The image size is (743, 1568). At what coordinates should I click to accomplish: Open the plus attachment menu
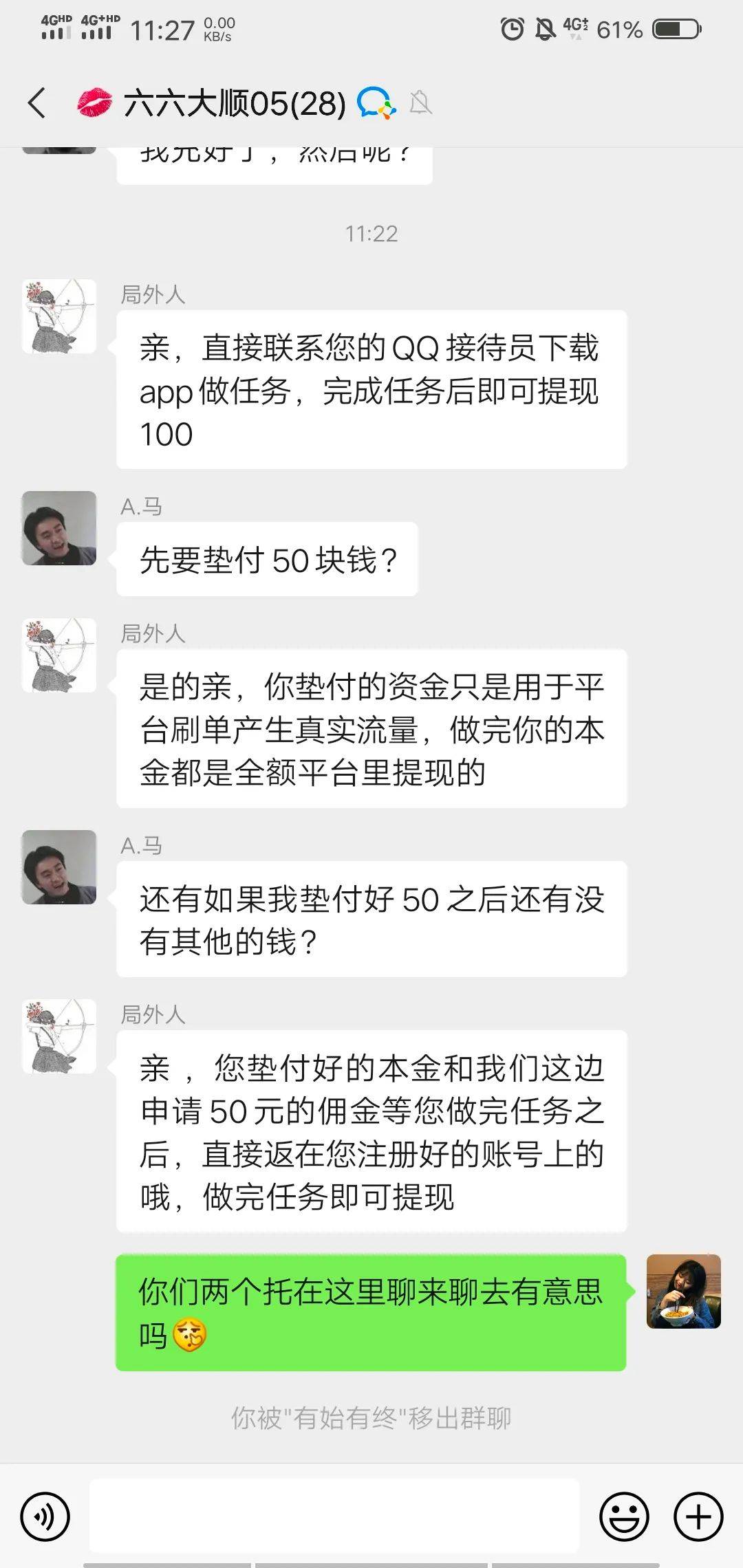pos(698,1516)
